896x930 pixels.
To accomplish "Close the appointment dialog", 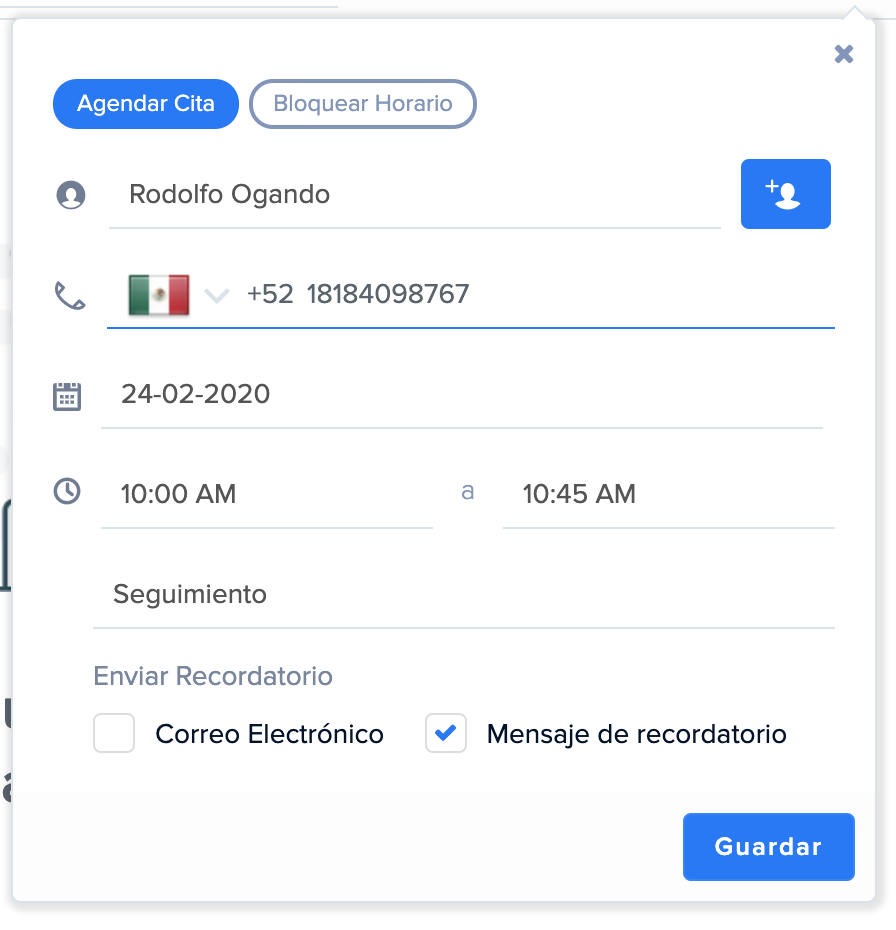I will [x=844, y=54].
